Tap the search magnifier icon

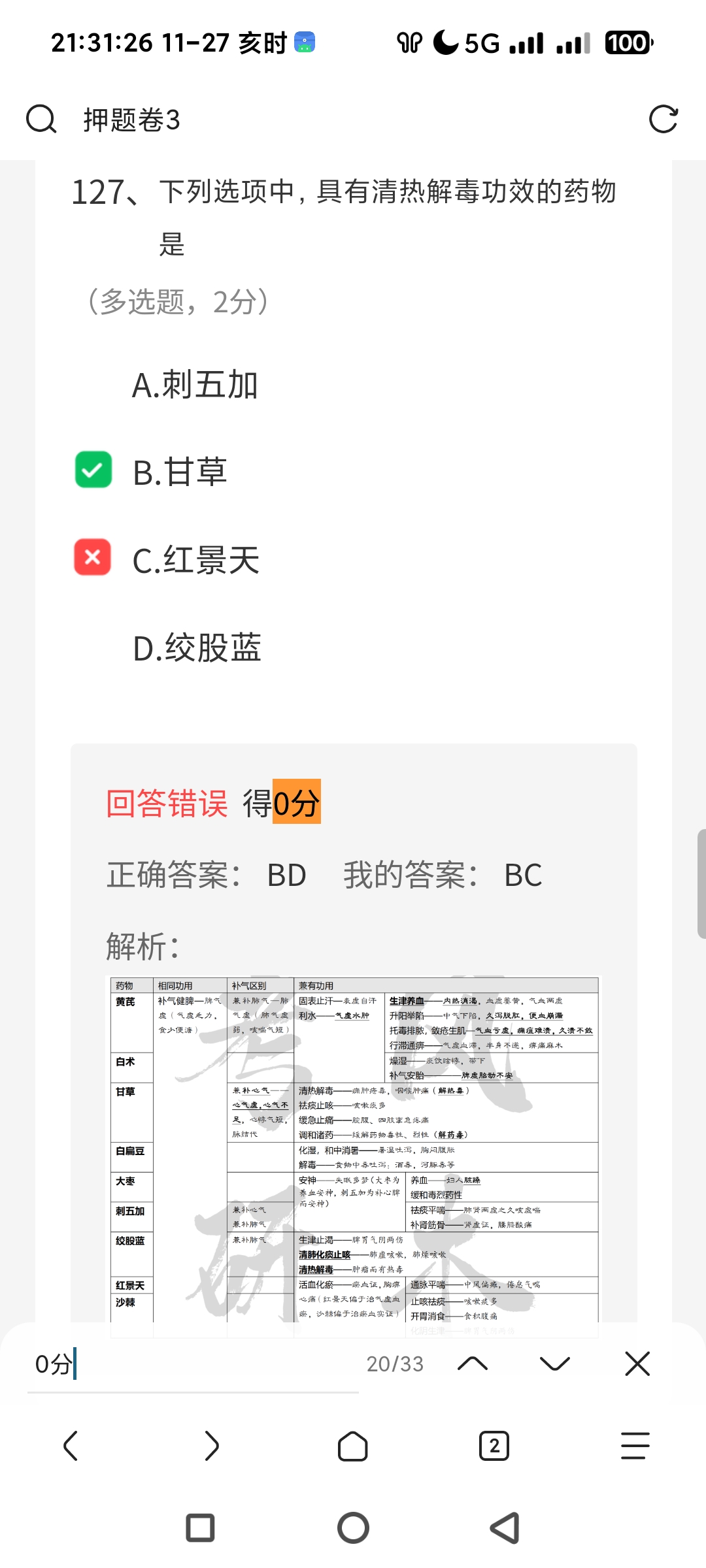coord(41,120)
